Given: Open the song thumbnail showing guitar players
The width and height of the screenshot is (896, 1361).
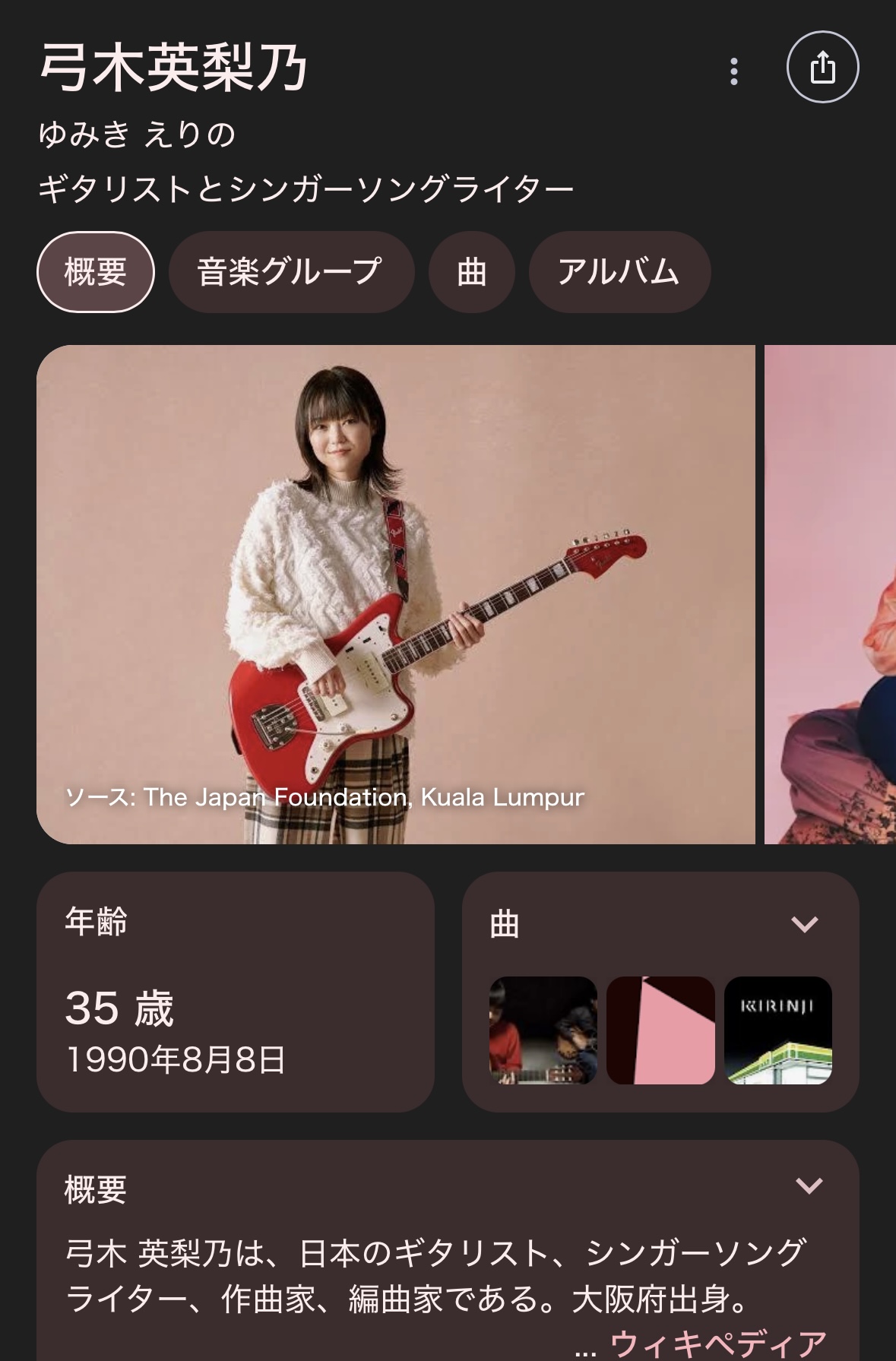Looking at the screenshot, I should [543, 1030].
